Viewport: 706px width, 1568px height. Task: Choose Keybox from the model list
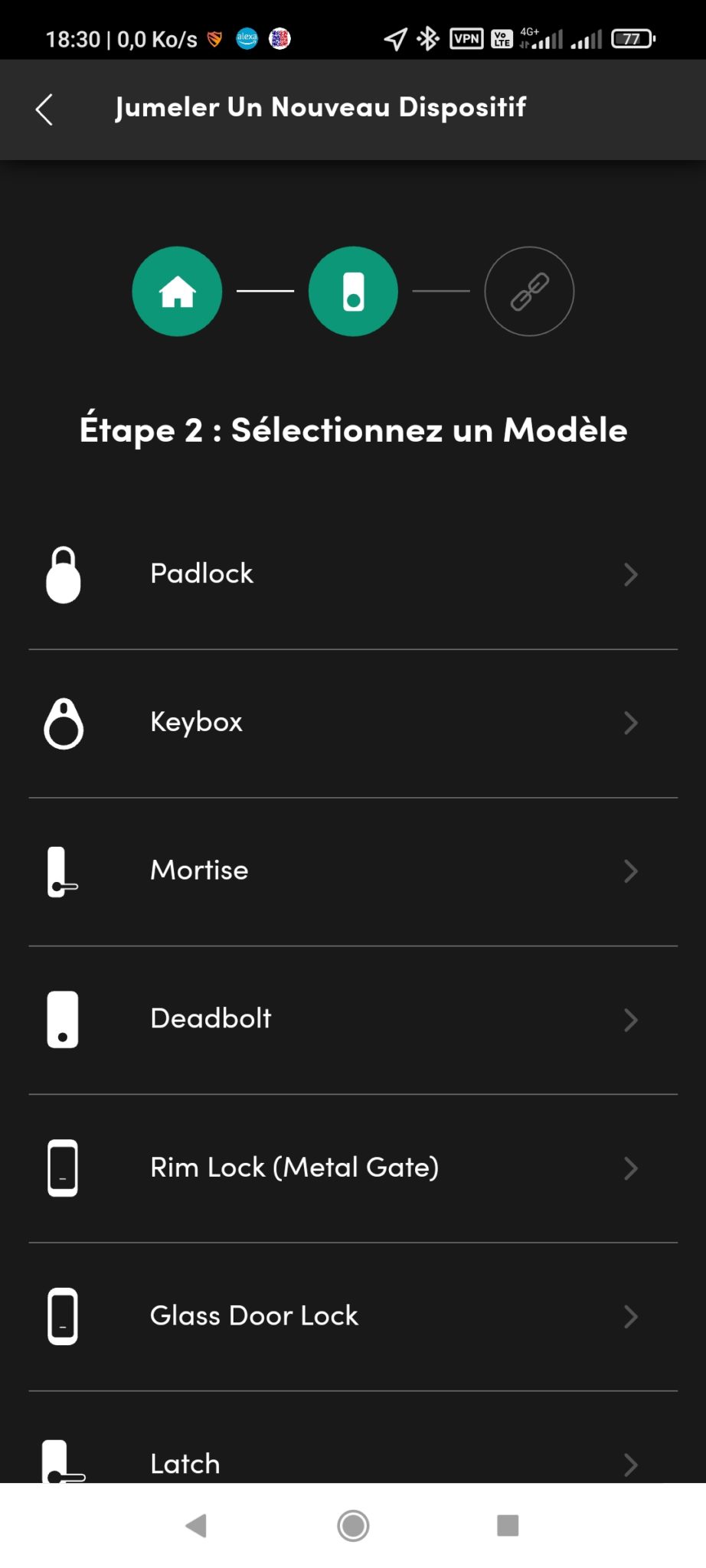click(x=353, y=723)
